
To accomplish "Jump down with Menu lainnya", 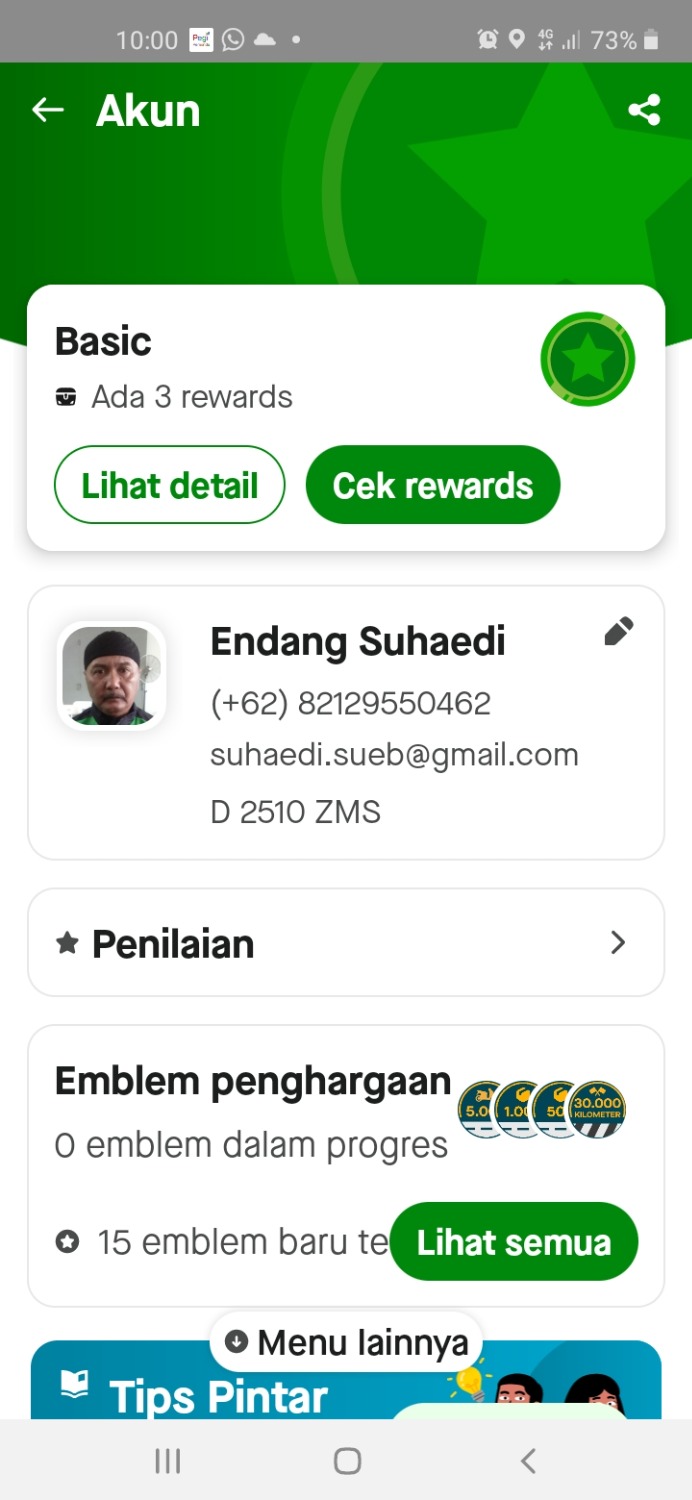I will click(x=346, y=1342).
